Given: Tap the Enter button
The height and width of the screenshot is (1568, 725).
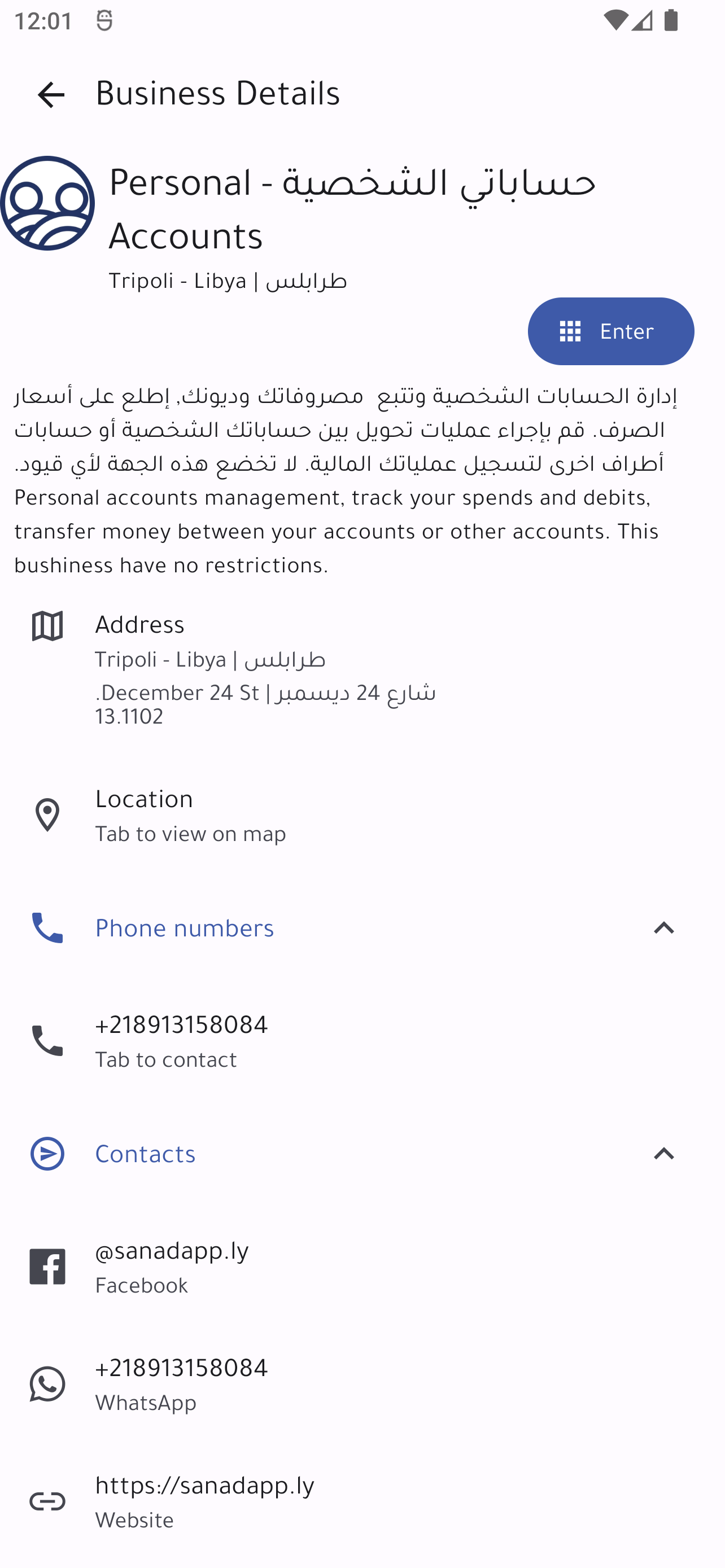Looking at the screenshot, I should (x=610, y=331).
